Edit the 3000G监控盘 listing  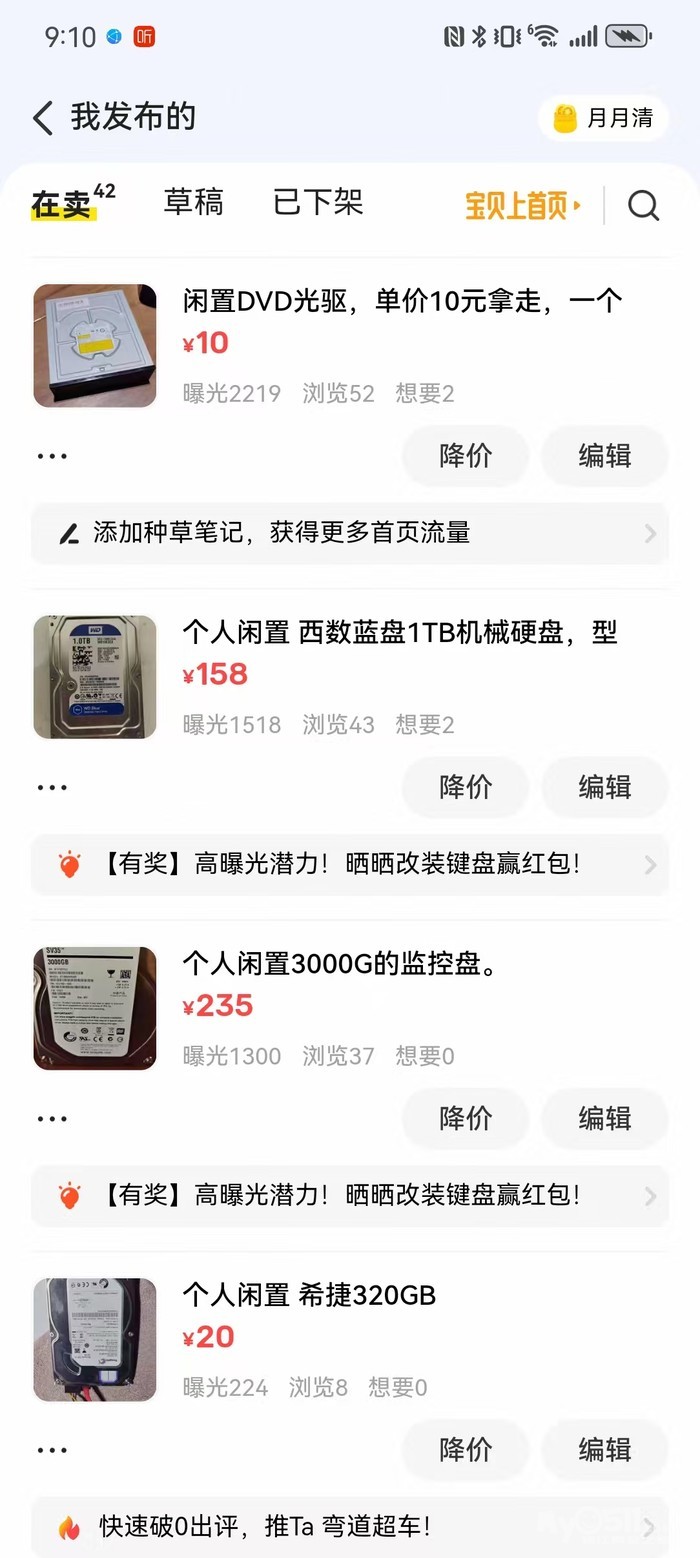[x=604, y=1118]
